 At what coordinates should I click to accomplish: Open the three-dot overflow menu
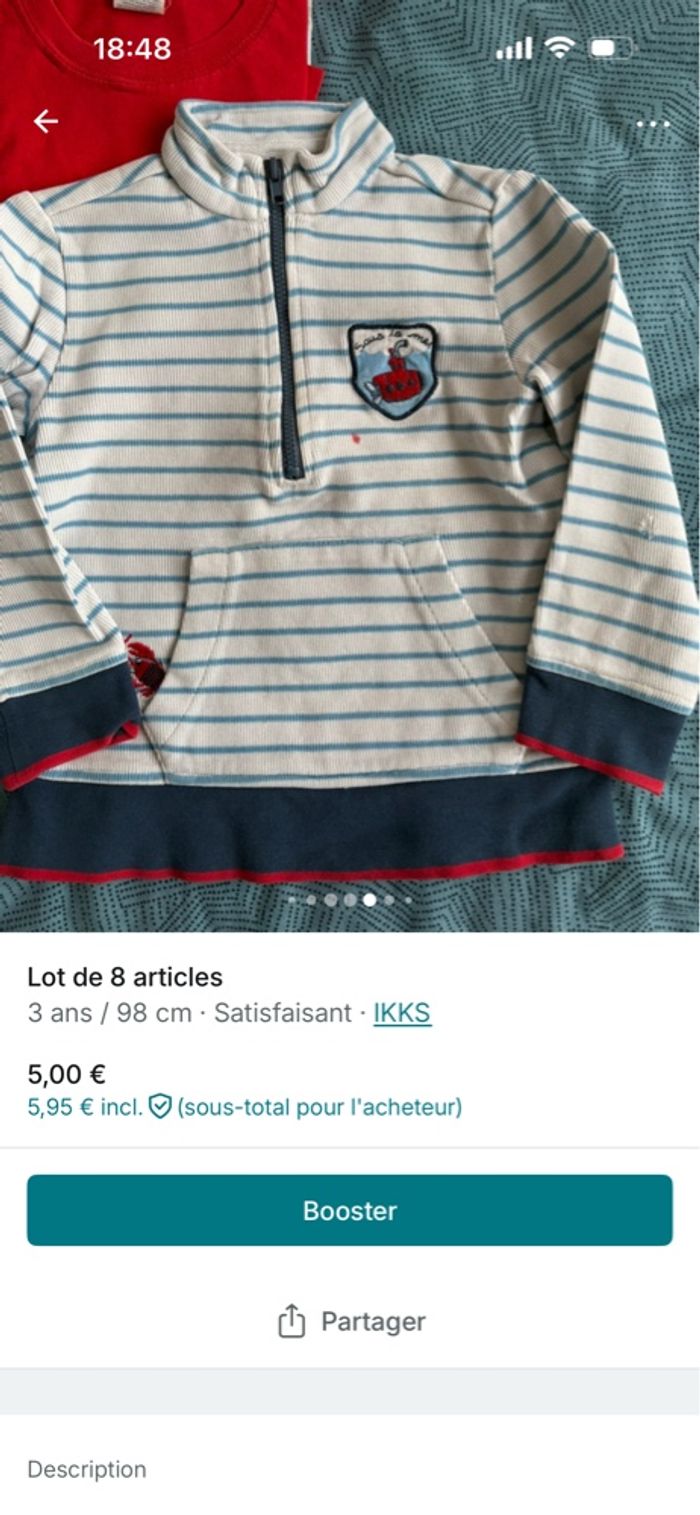tap(653, 124)
